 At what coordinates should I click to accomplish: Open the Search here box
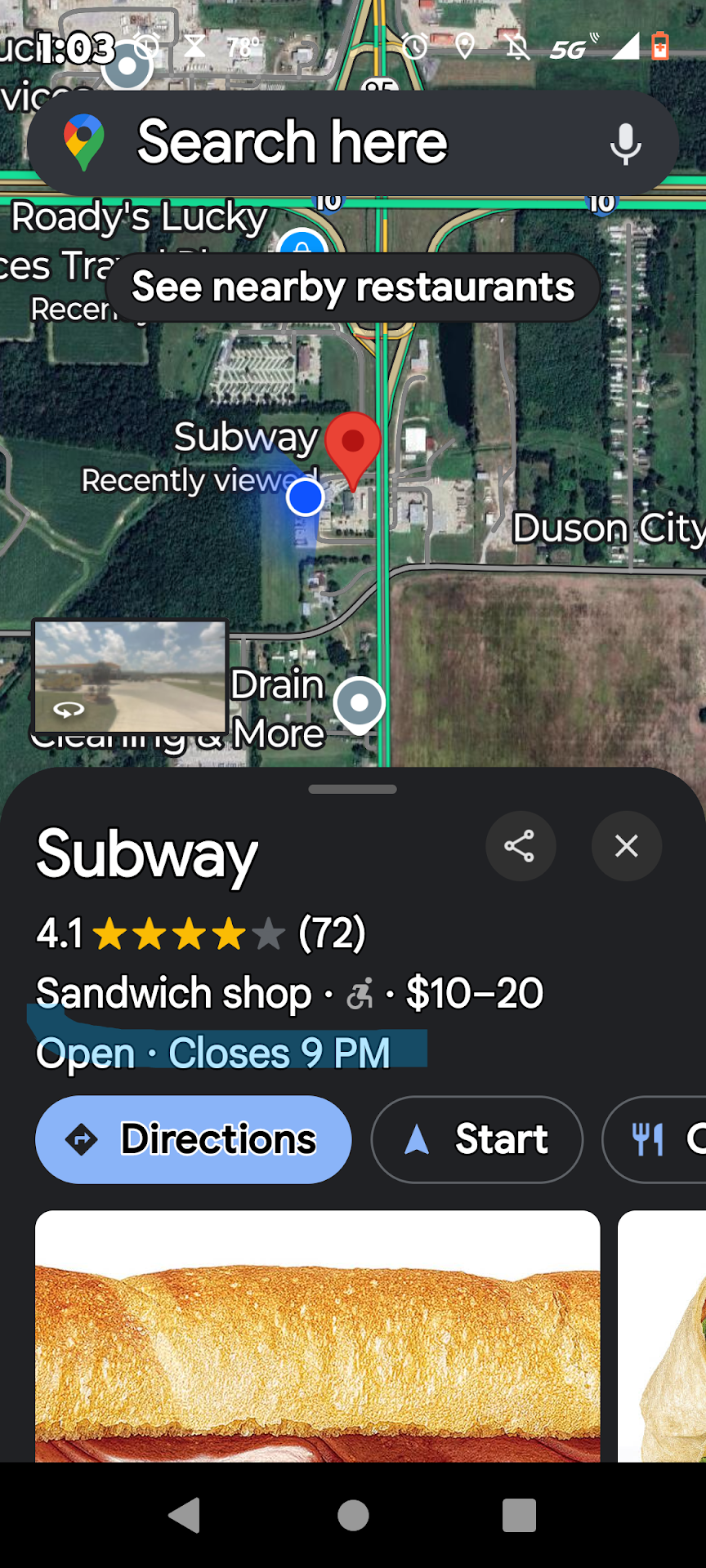[x=327, y=143]
